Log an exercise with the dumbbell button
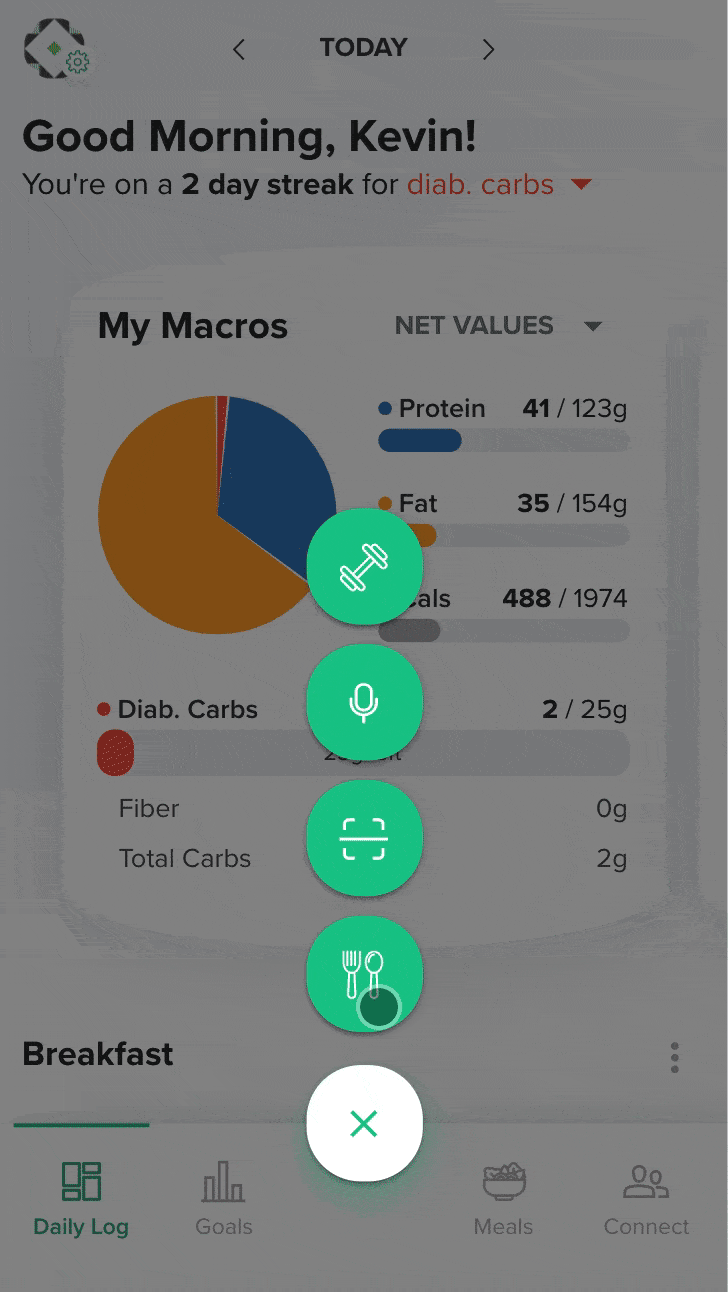 (x=364, y=567)
